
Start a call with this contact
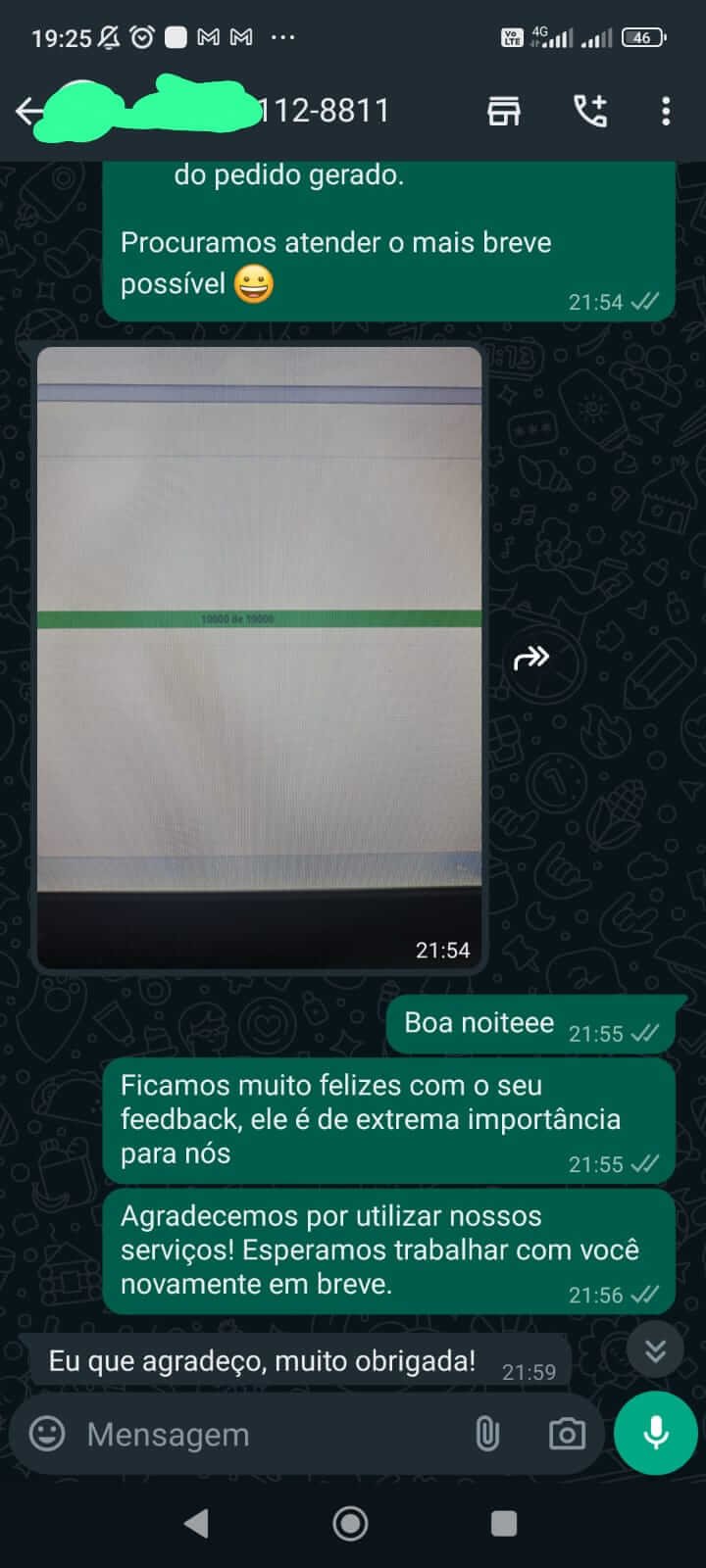[x=590, y=111]
